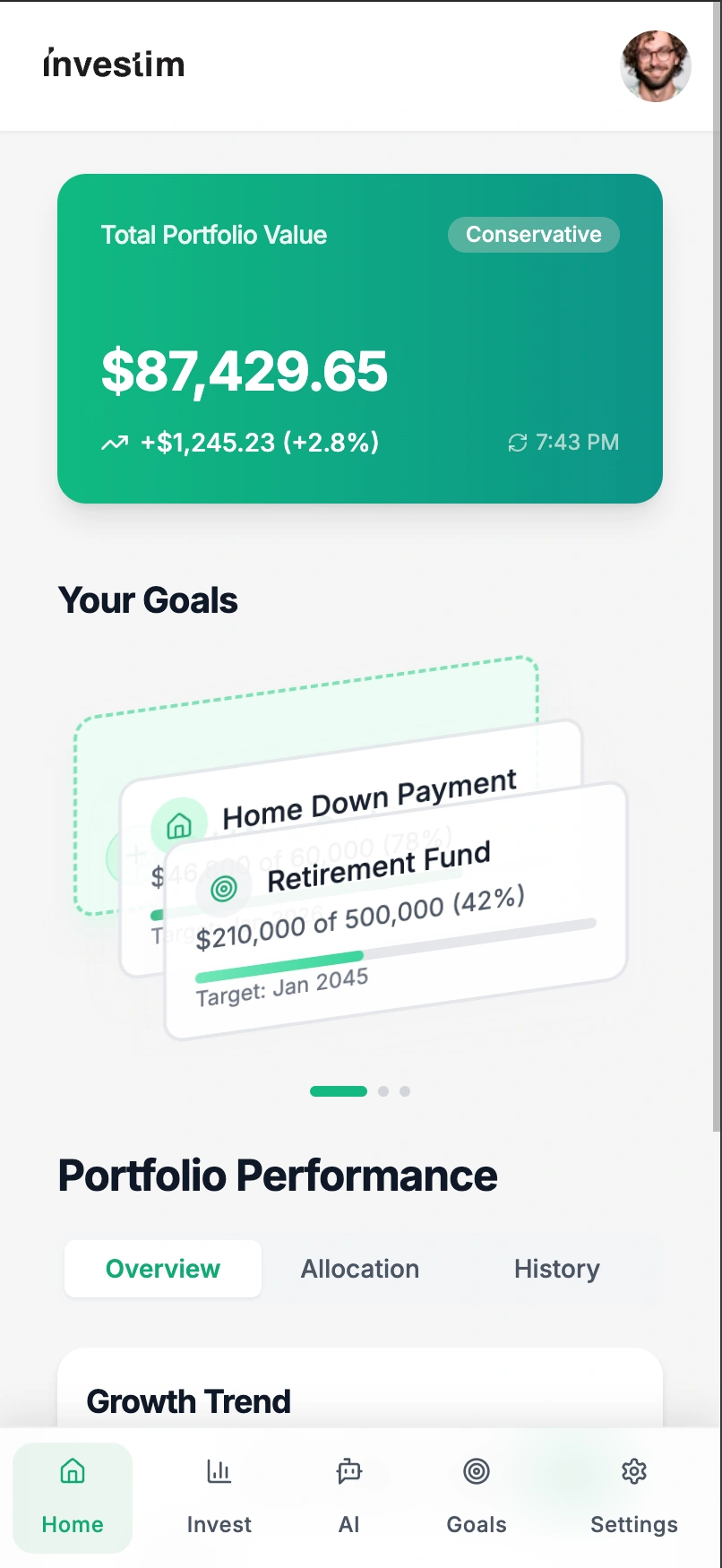Image resolution: width=722 pixels, height=1568 pixels.
Task: Tap the Conservative risk profile chip
Action: coord(534,235)
